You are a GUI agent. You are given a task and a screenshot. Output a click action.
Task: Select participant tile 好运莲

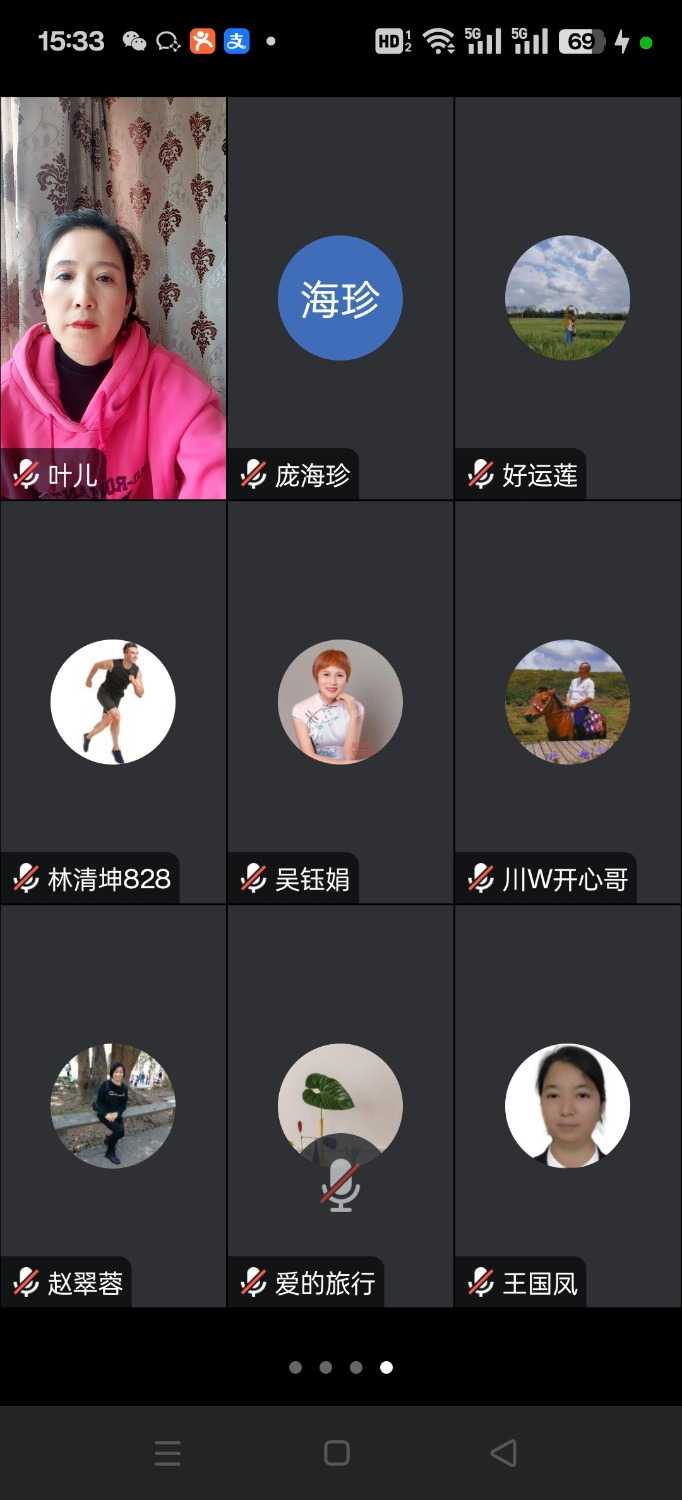point(568,298)
